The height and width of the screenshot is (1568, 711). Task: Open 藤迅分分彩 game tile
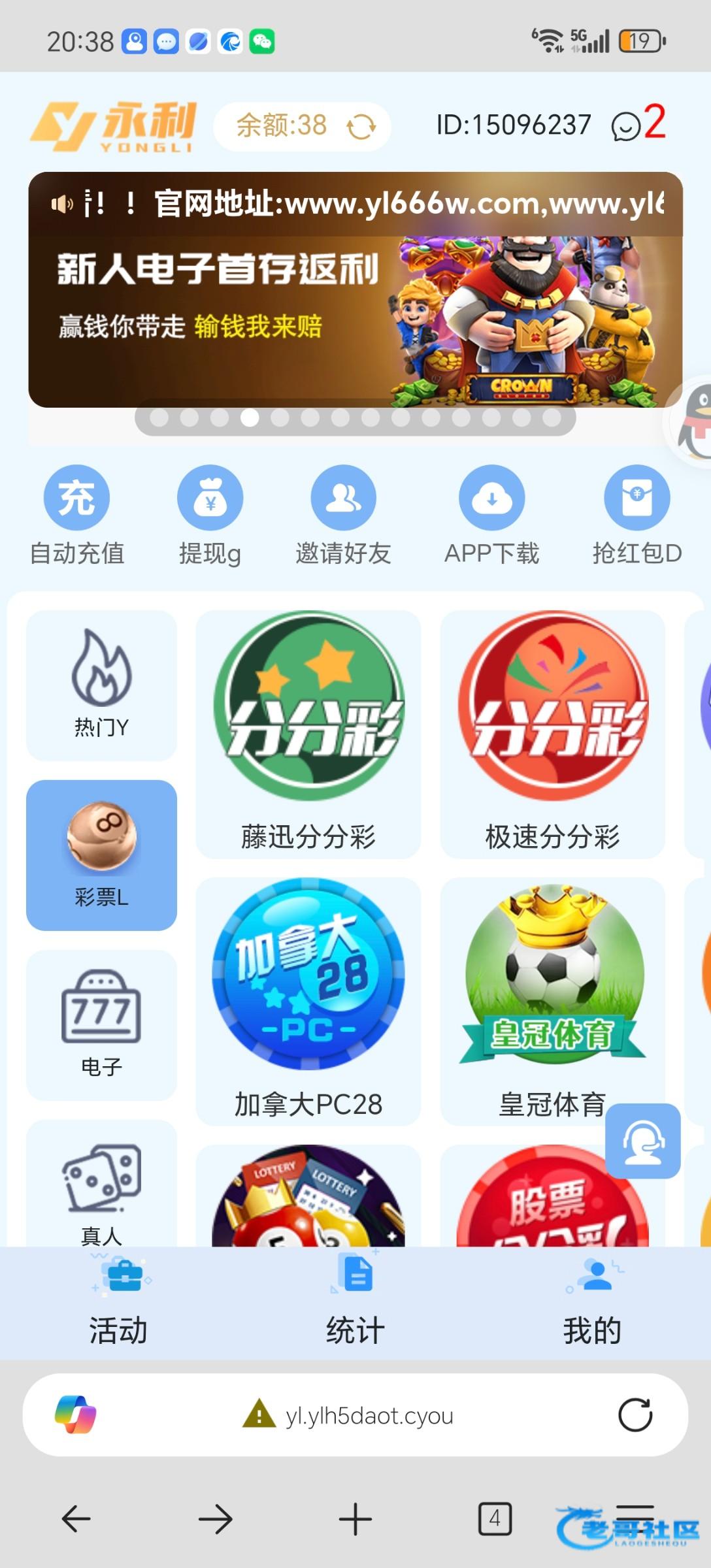pos(308,734)
